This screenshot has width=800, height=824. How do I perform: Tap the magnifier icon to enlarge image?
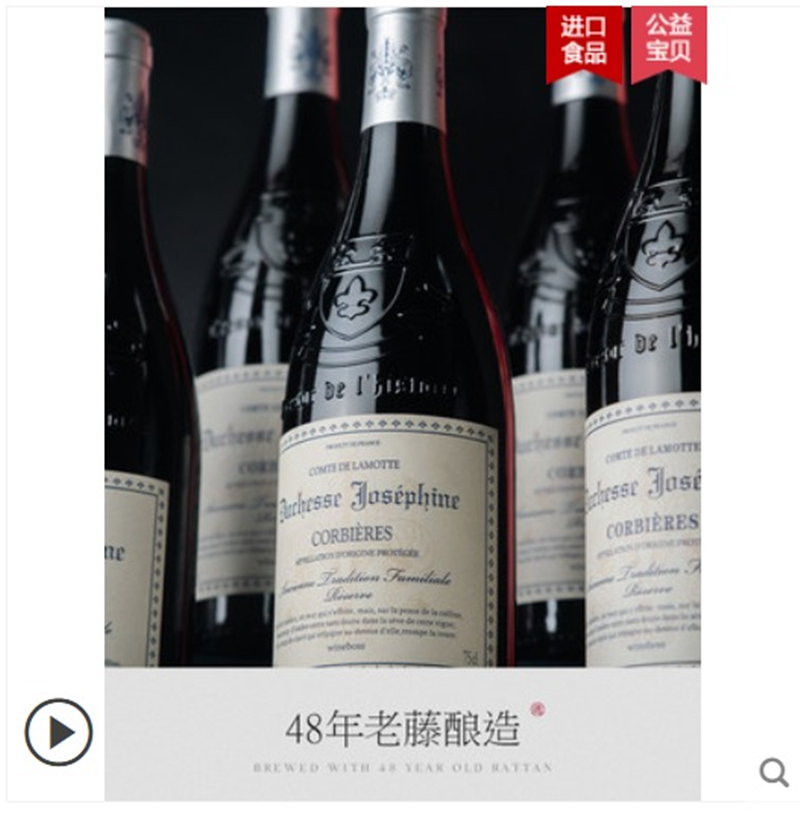pyautogui.click(x=773, y=771)
